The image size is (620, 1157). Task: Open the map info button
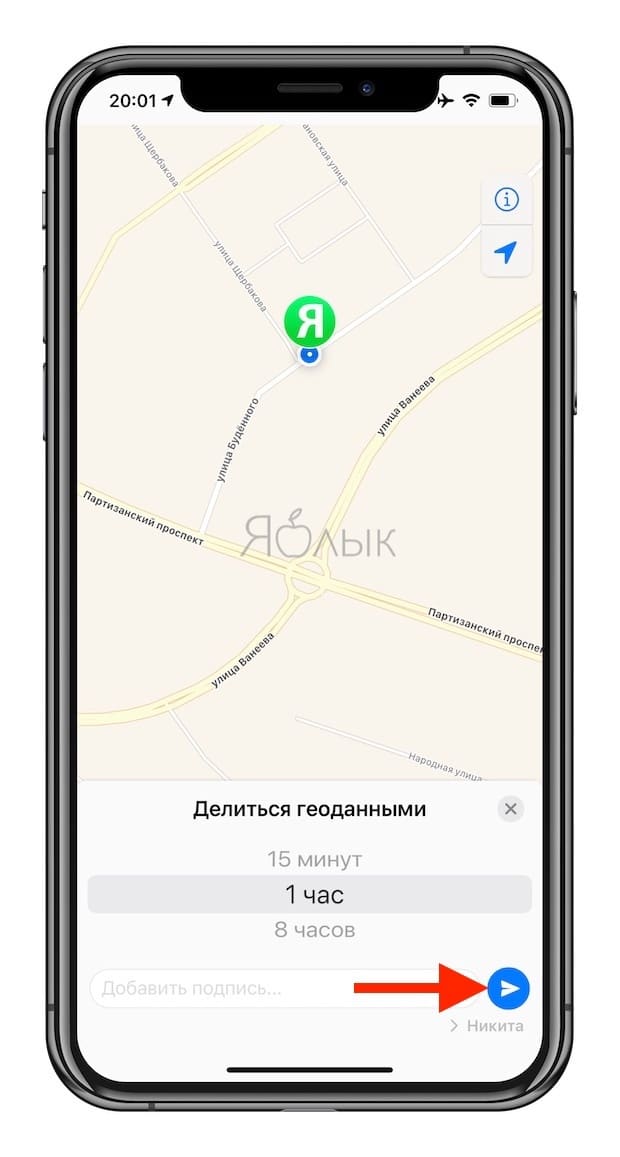[506, 199]
